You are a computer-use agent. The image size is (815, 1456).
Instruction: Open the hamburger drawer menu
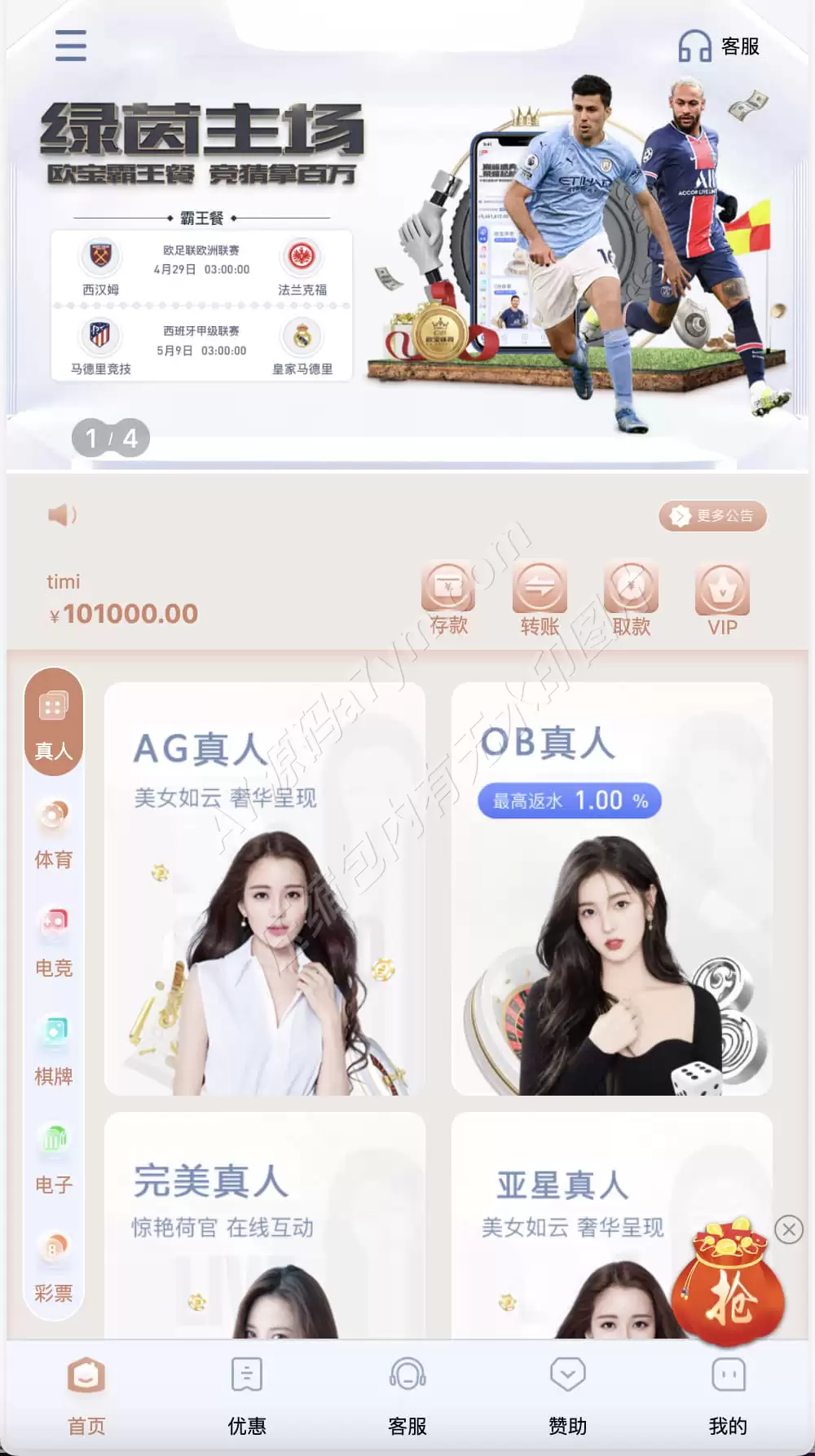click(71, 46)
